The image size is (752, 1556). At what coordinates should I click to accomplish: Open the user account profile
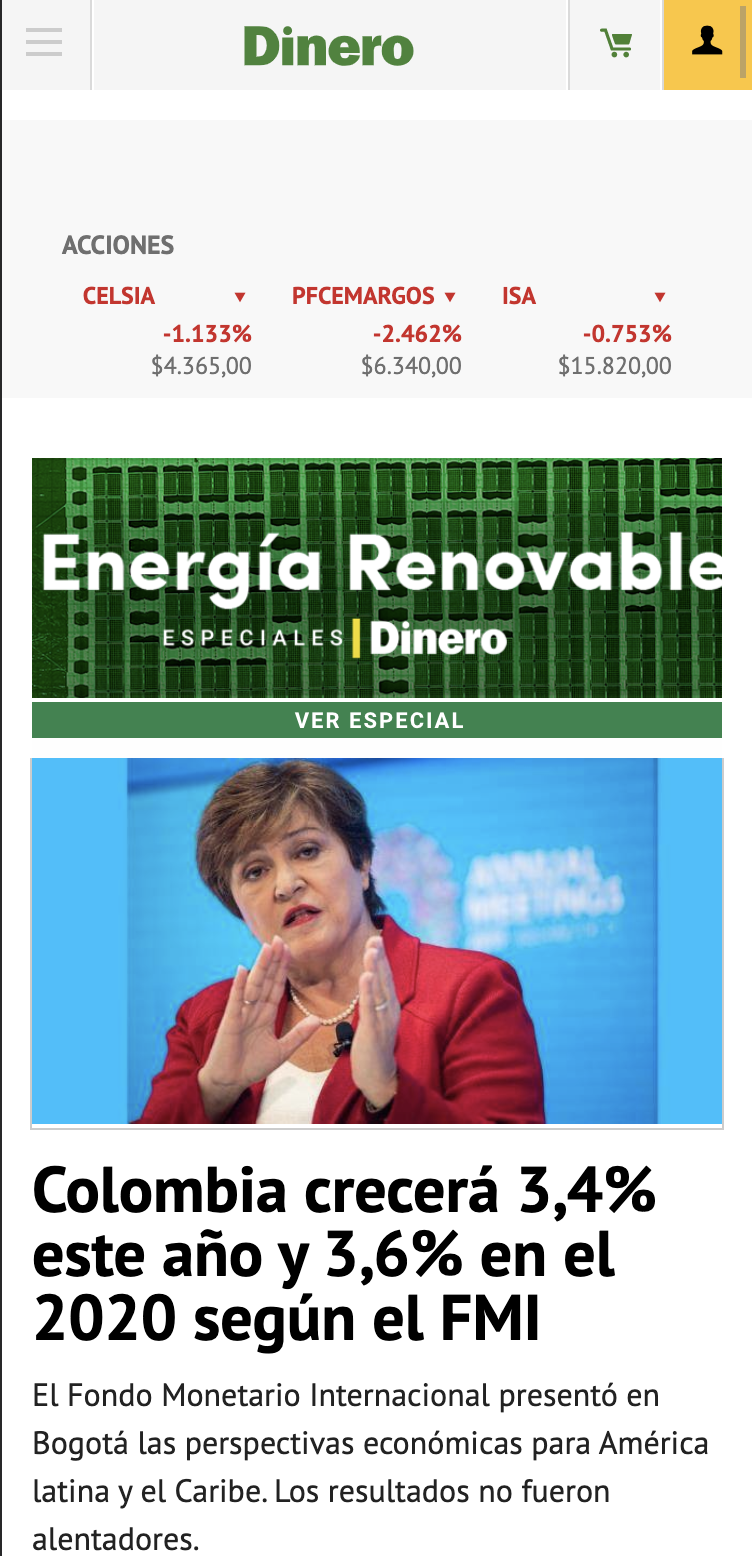coord(707,43)
